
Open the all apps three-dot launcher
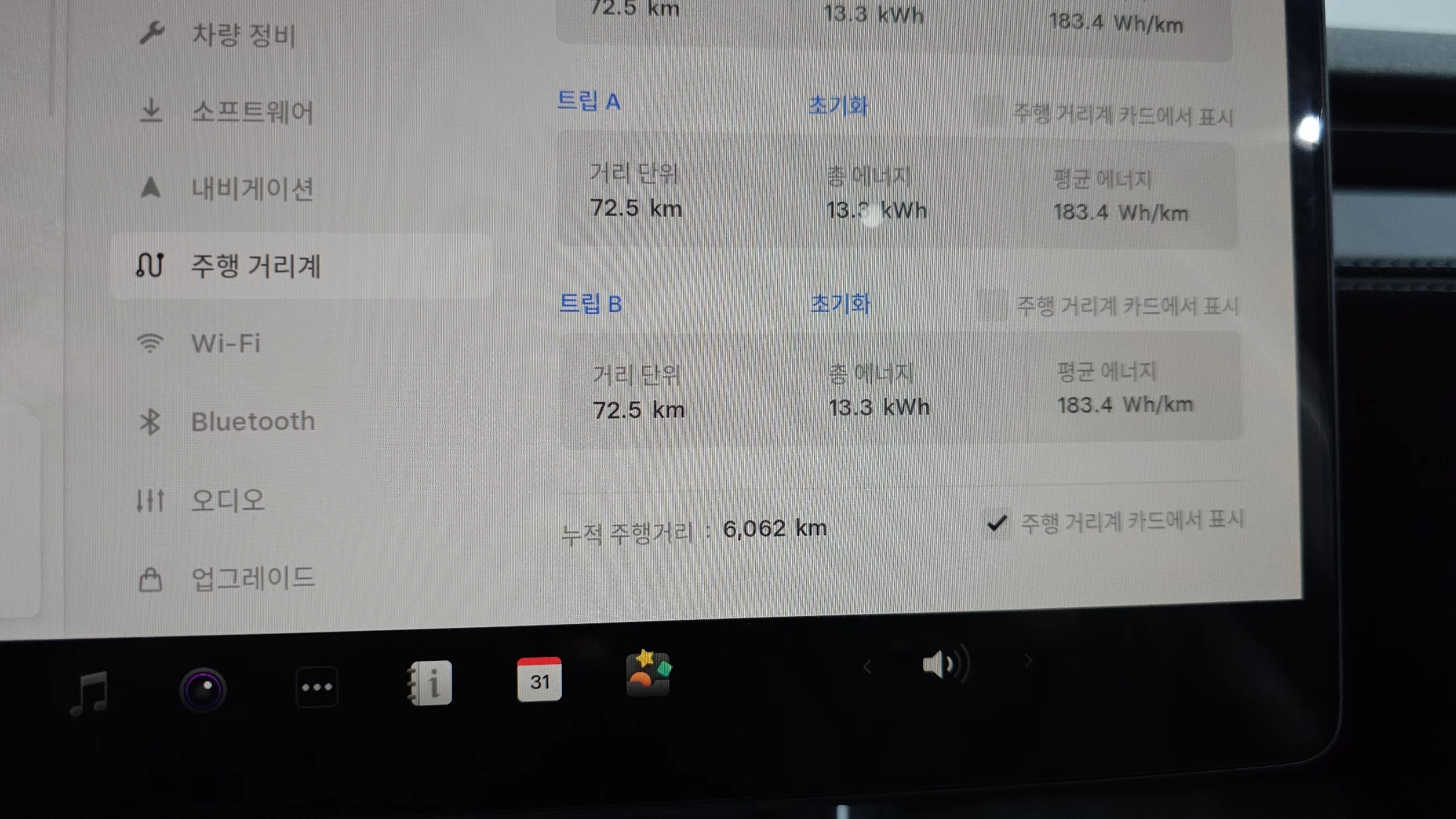click(316, 687)
